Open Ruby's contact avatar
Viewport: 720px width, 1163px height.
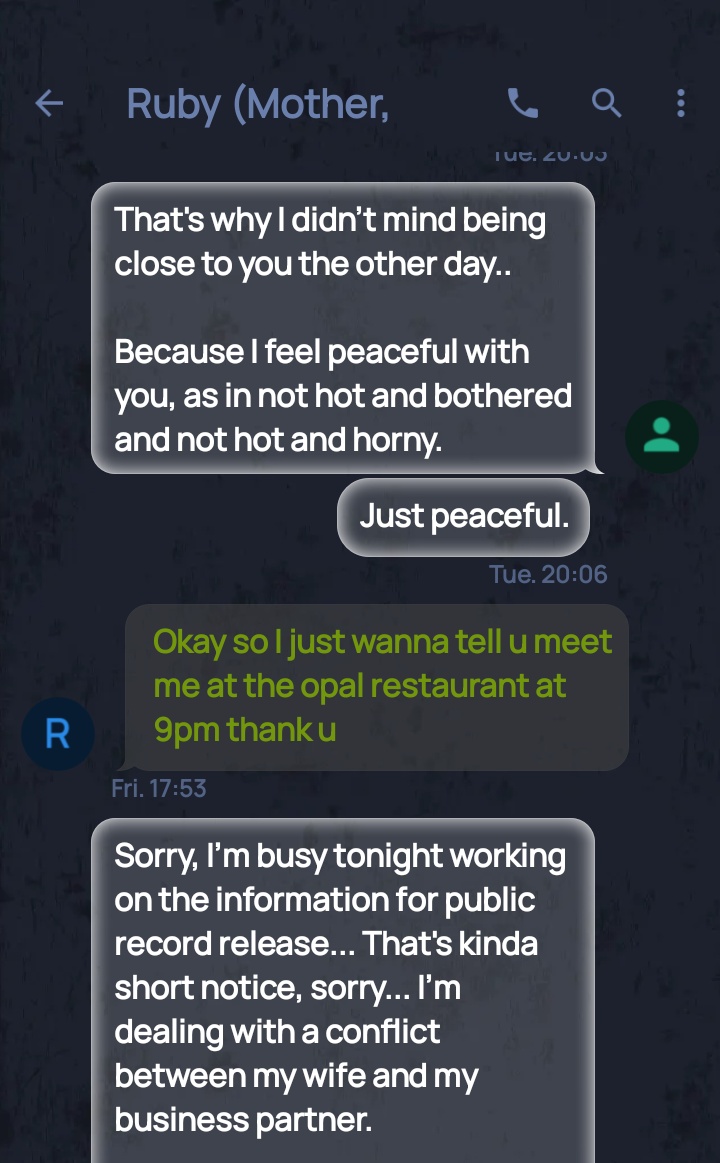(58, 734)
